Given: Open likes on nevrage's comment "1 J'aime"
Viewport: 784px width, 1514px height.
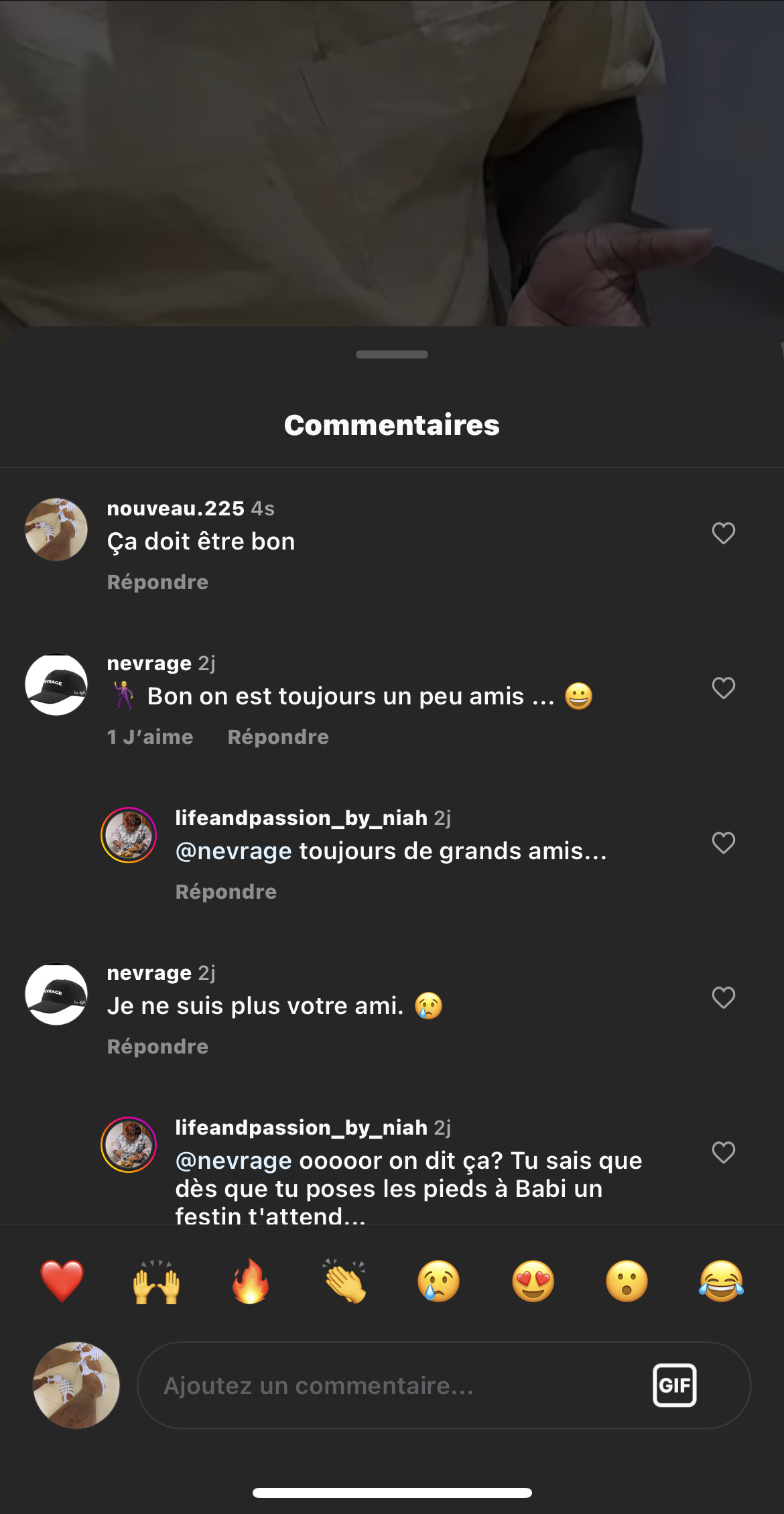Looking at the screenshot, I should 150,737.
